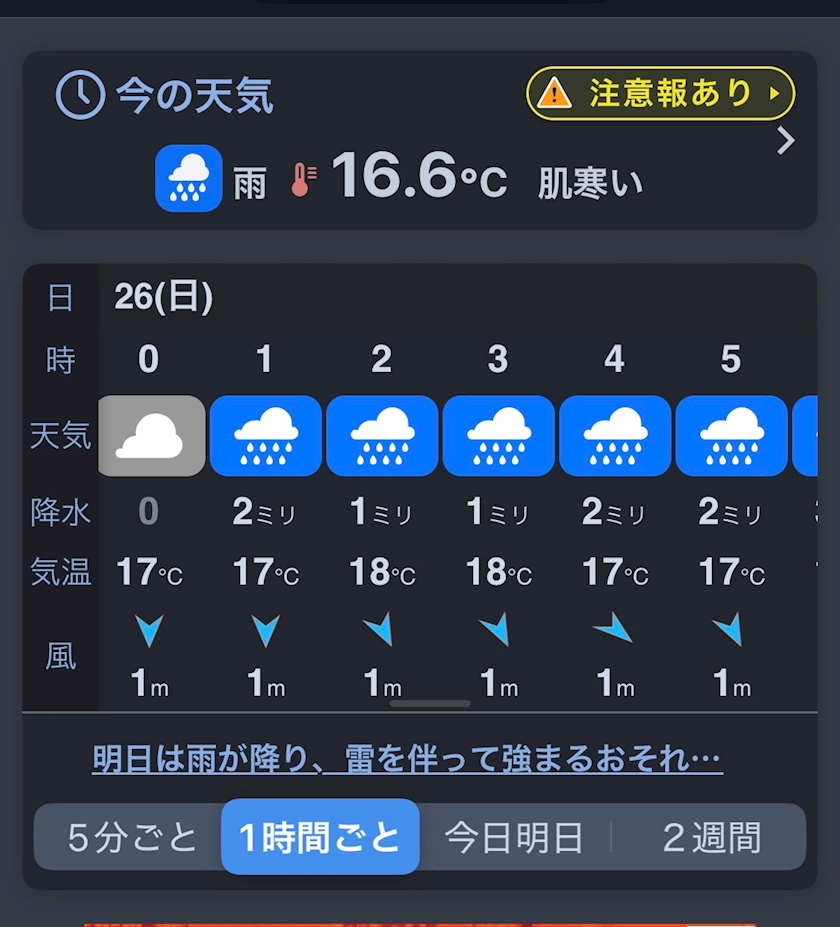Open the 注意報あり warning badge
Screen dimensions: 840x927
pos(660,94)
